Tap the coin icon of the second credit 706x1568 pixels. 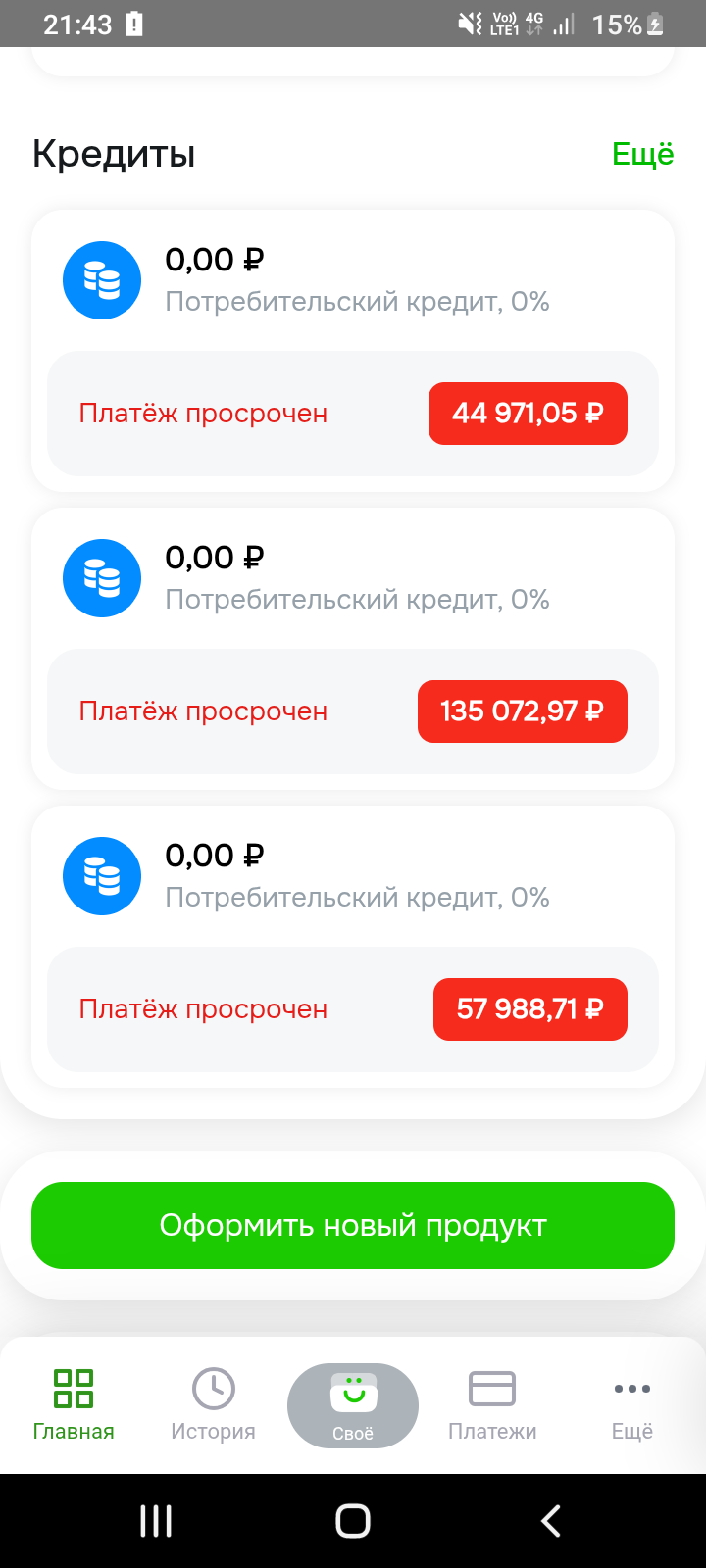point(102,578)
